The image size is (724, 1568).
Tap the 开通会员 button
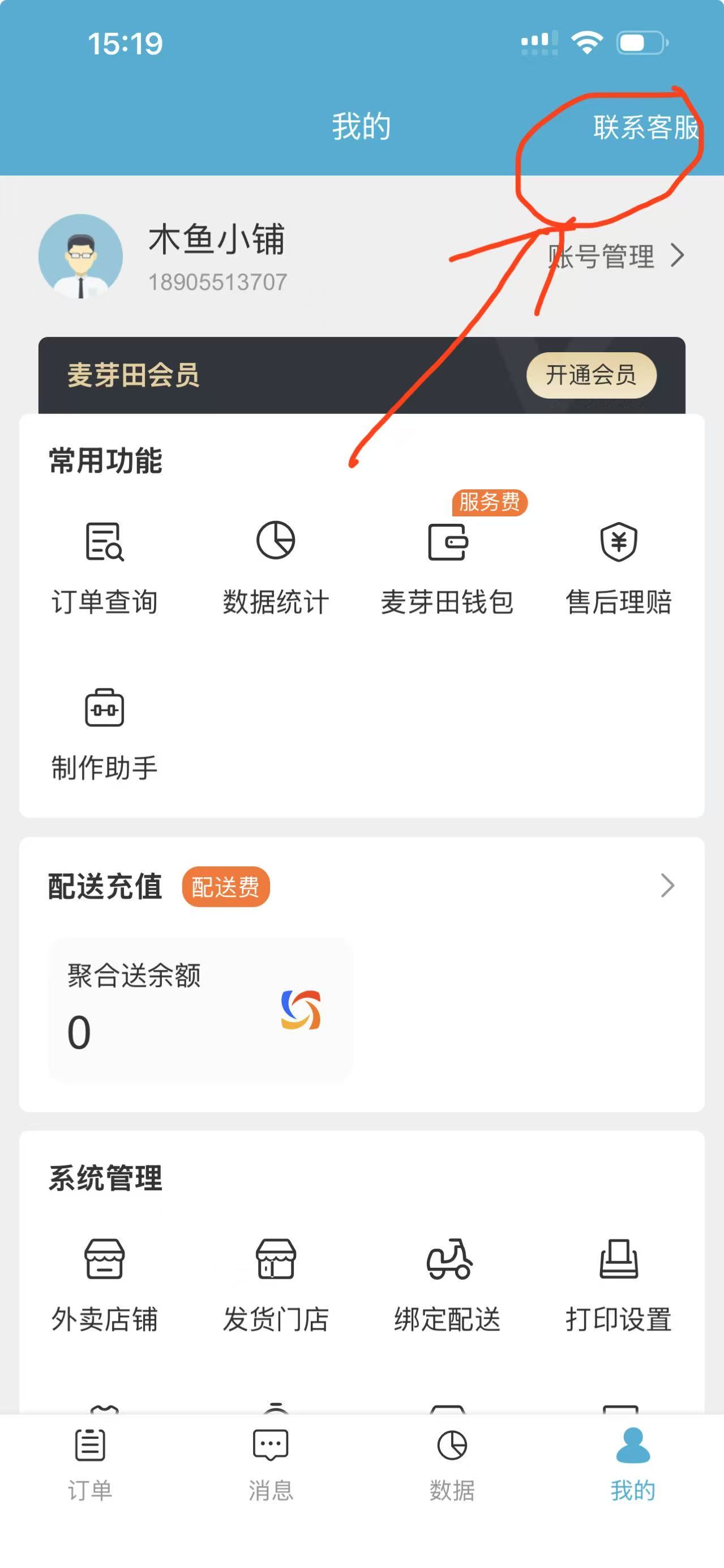point(590,374)
